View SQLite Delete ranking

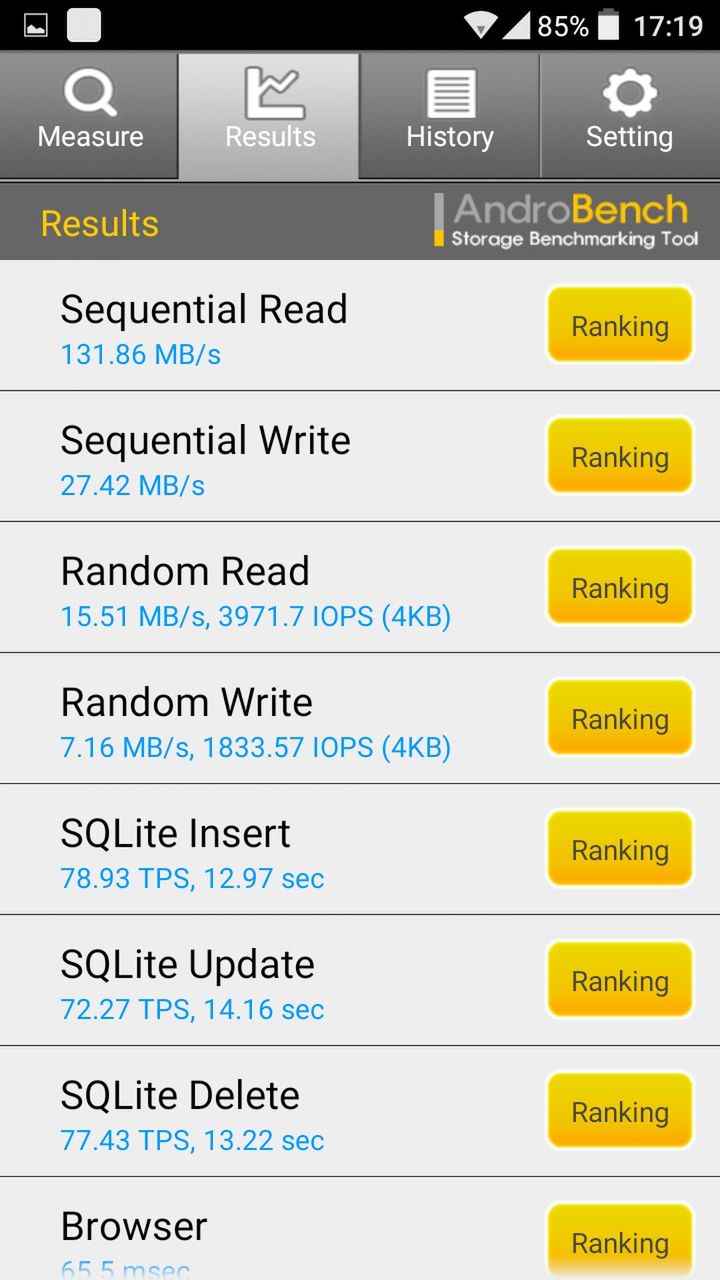tap(619, 1111)
